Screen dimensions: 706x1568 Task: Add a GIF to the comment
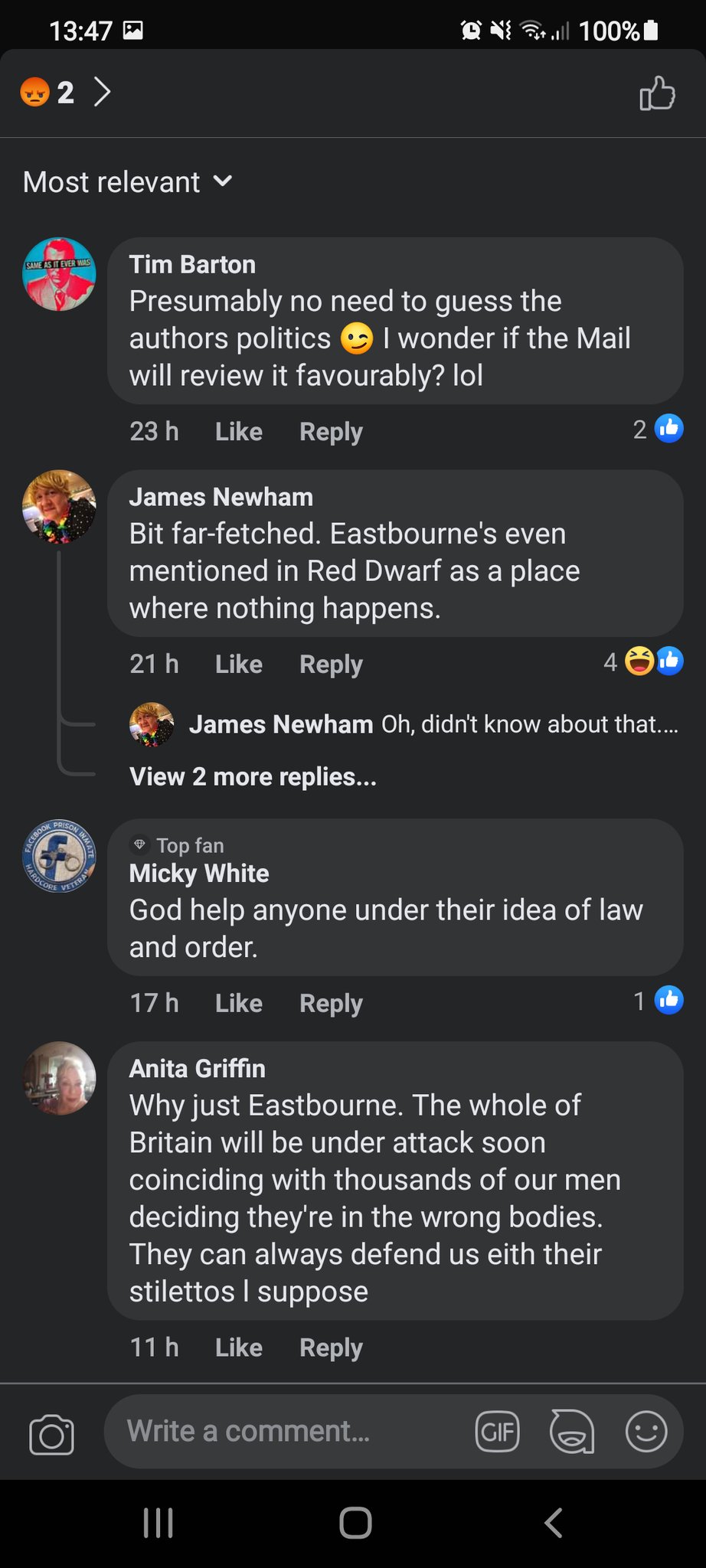(497, 1432)
